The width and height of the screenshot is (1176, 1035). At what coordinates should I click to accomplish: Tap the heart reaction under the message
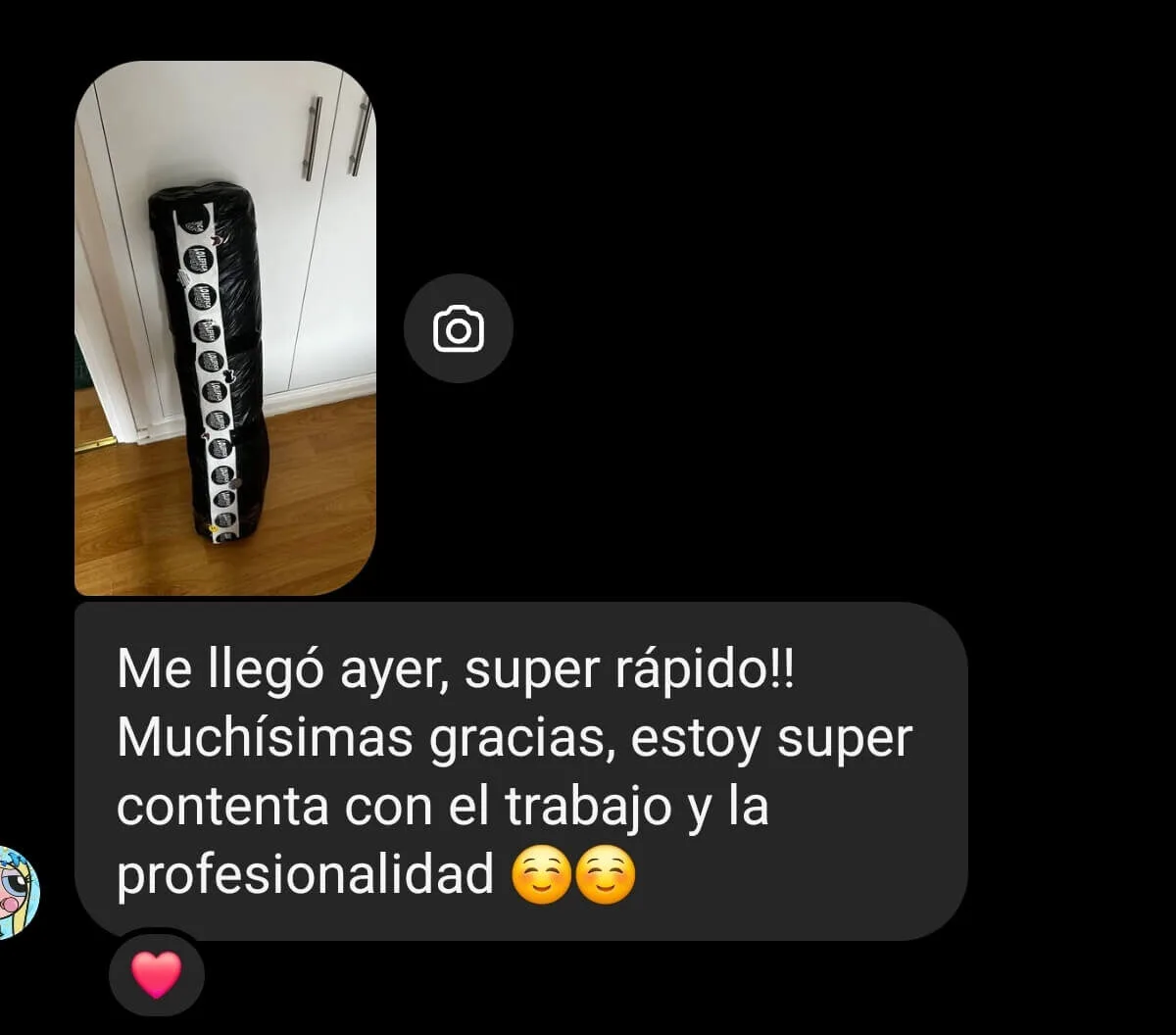[x=157, y=974]
